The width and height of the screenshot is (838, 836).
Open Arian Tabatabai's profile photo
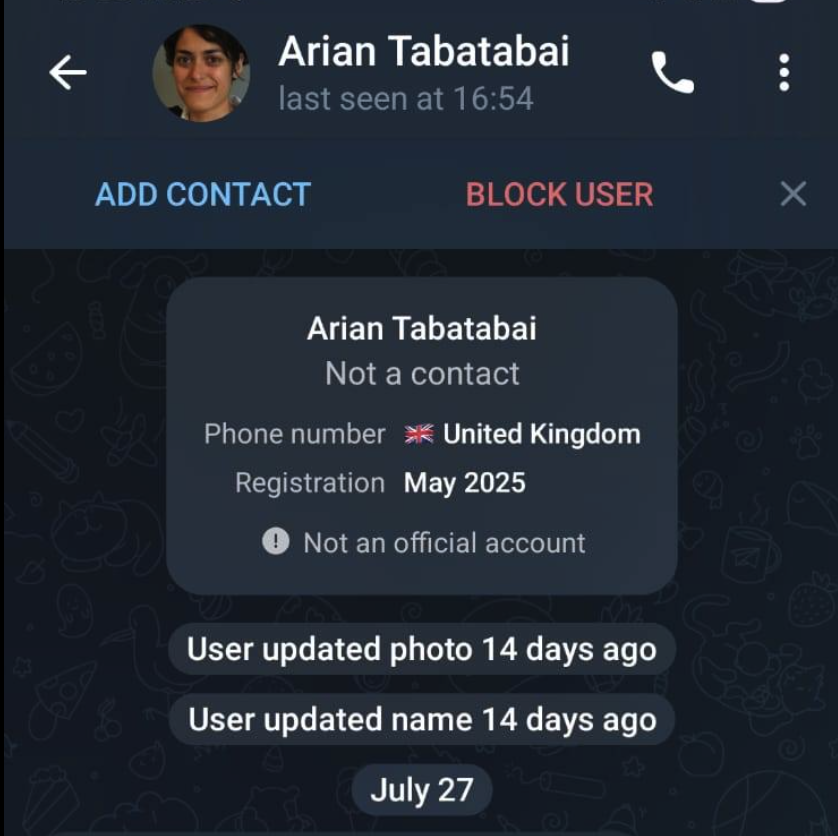point(201,73)
